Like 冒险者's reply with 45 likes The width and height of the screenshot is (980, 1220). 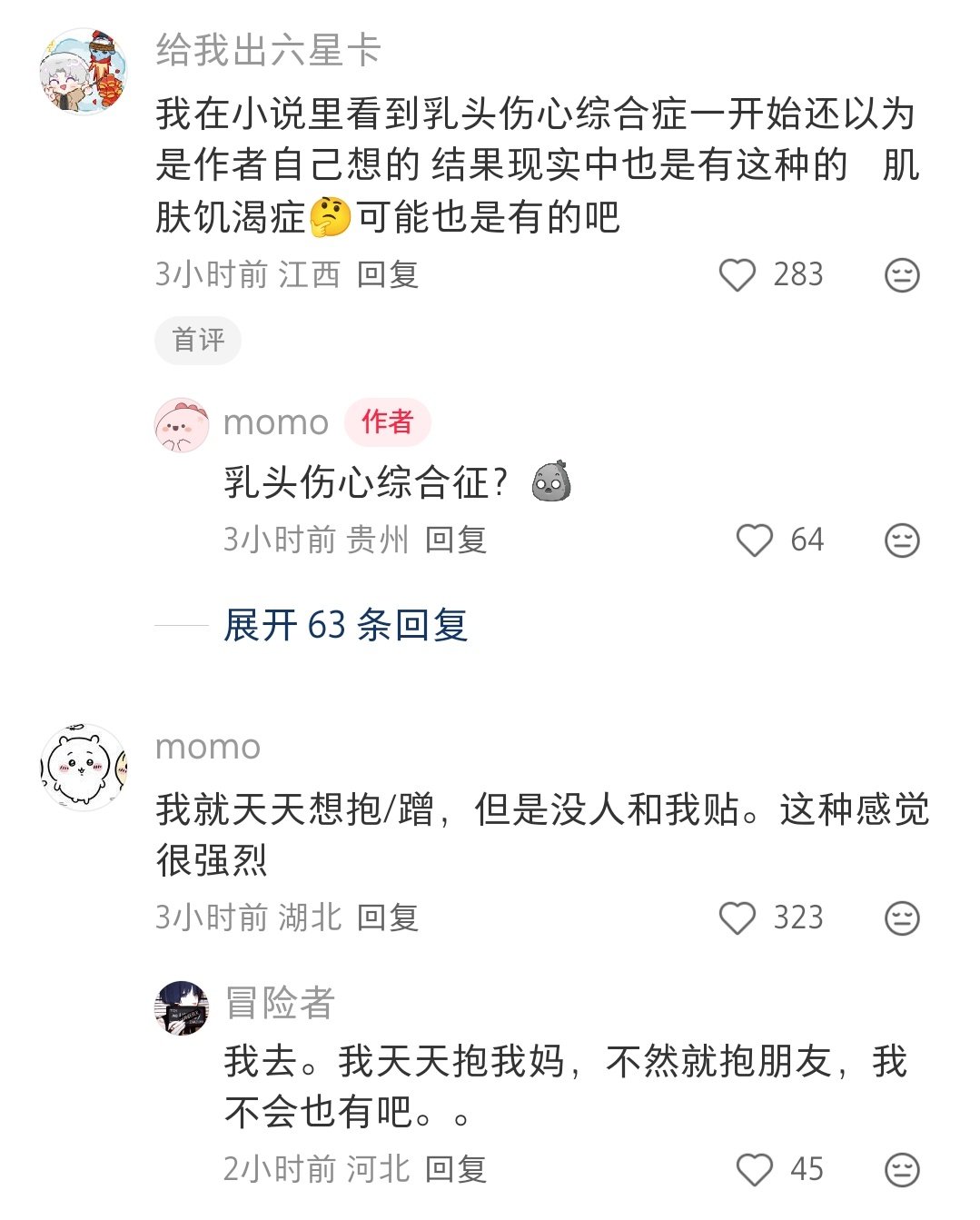754,1169
